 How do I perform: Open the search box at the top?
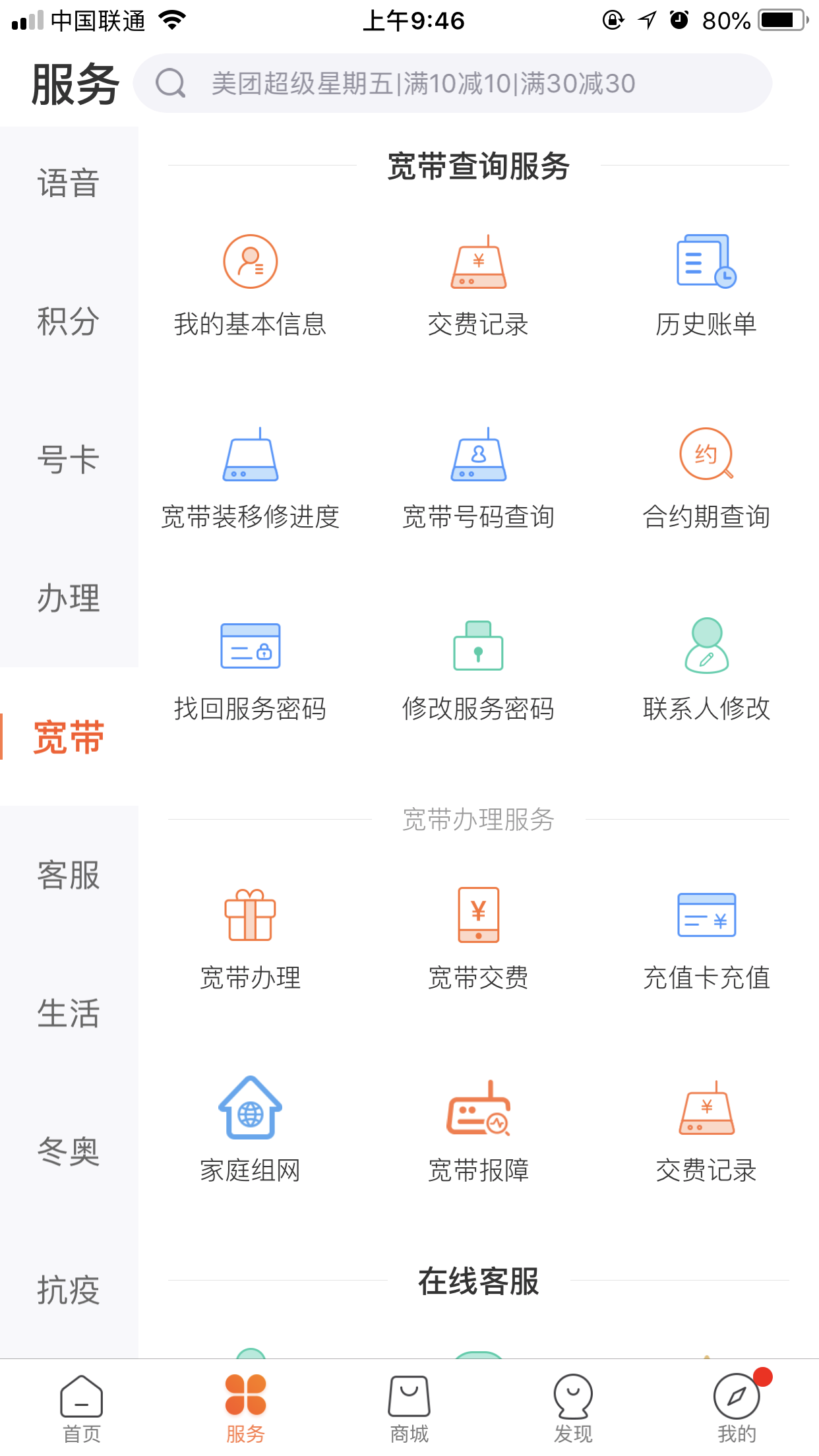pyautogui.click(x=452, y=84)
